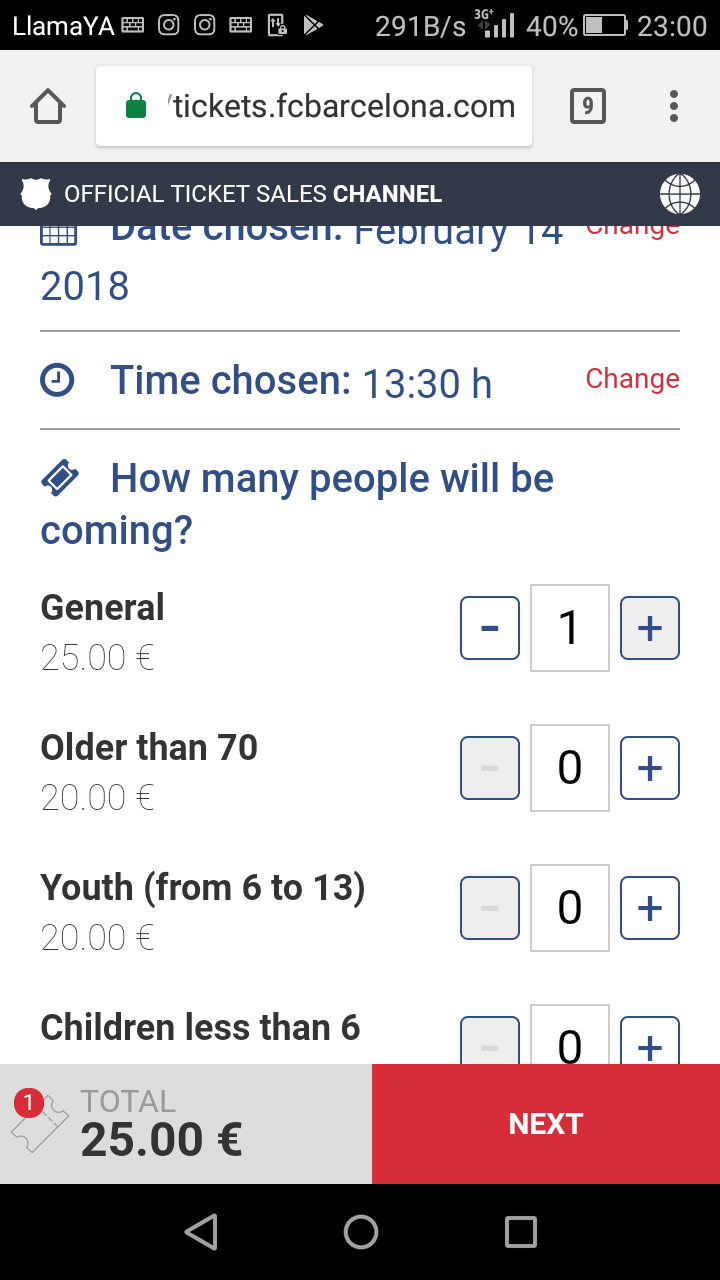
Task: Tap the General quantity field
Action: pos(570,628)
